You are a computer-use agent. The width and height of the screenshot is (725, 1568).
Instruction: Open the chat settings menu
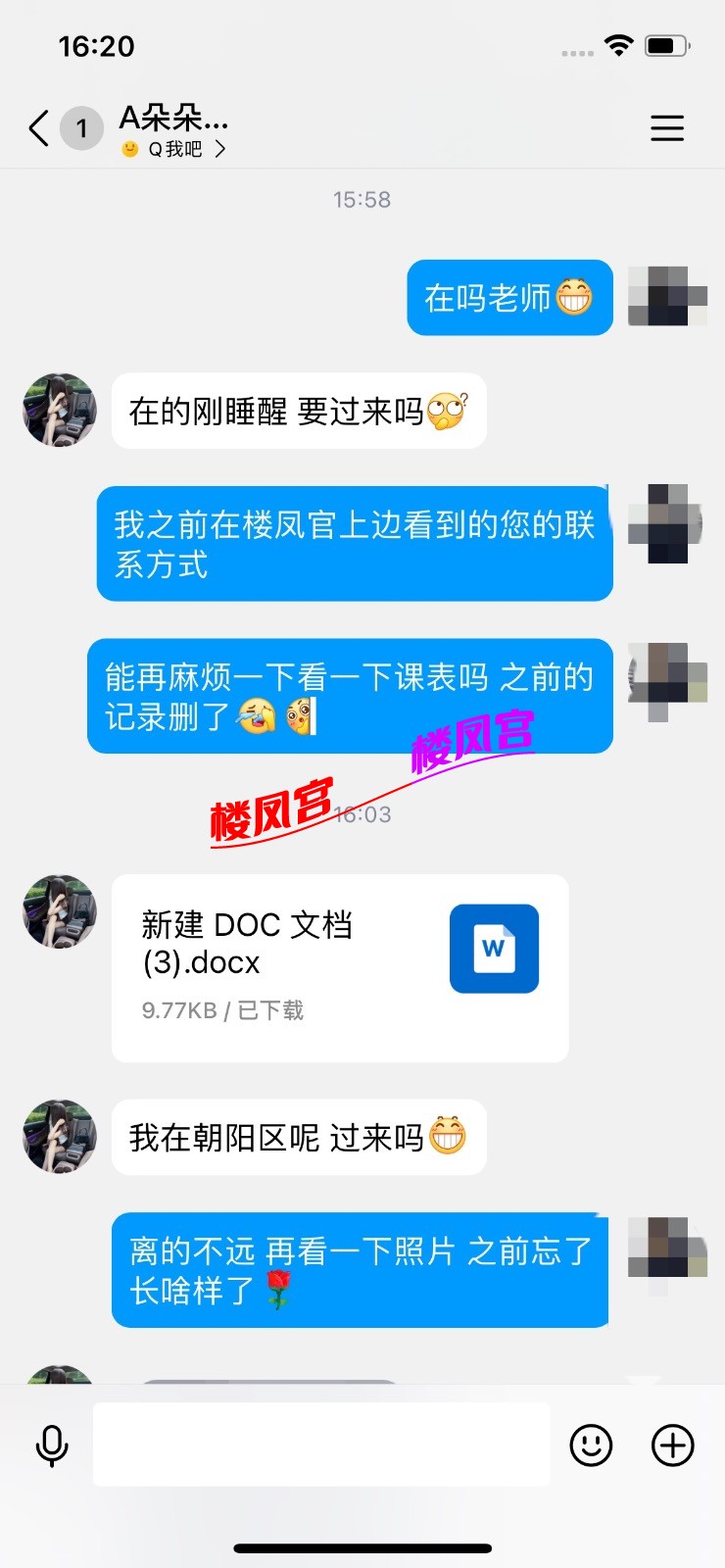click(x=667, y=128)
